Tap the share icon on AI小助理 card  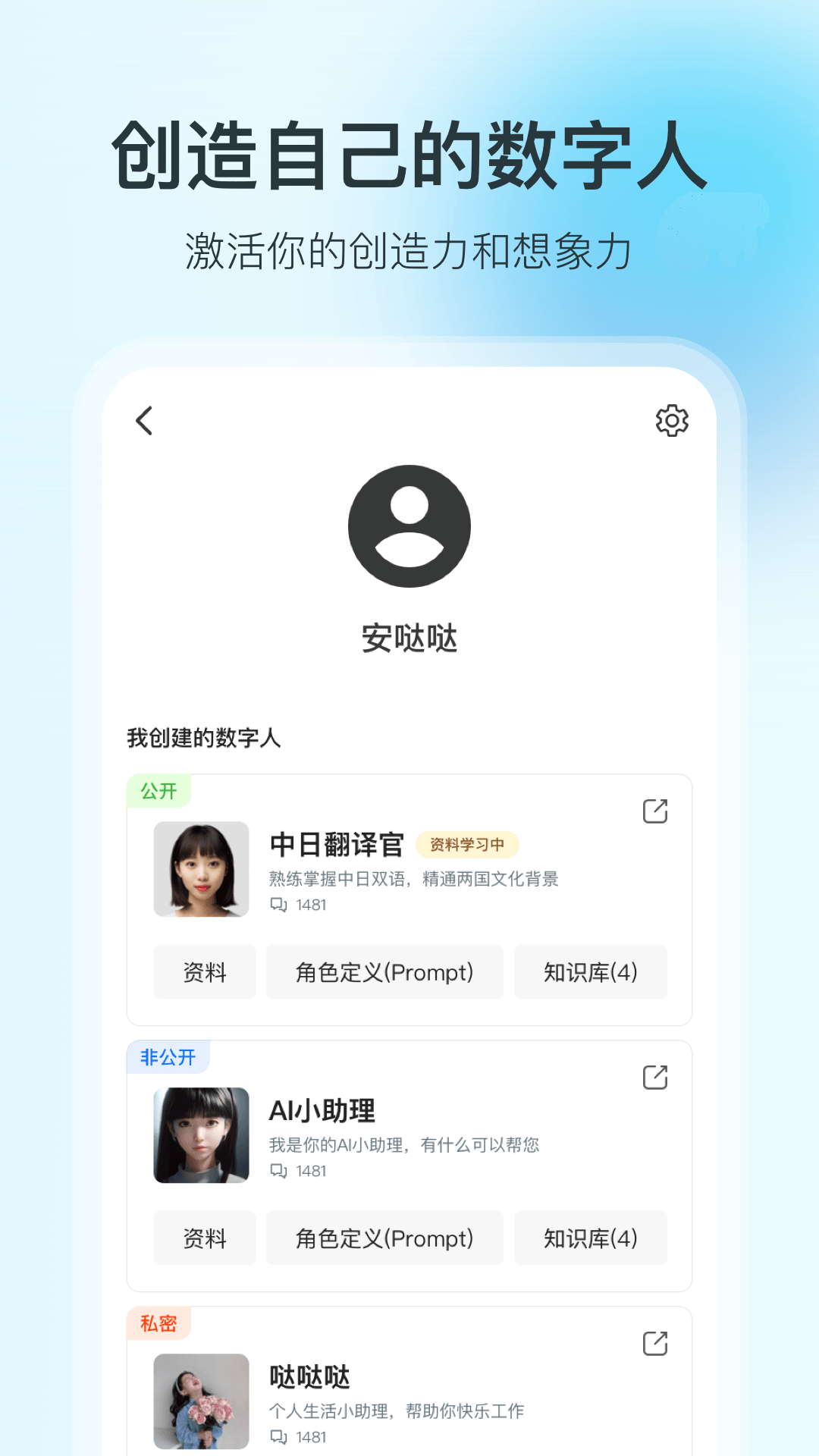(x=654, y=1077)
